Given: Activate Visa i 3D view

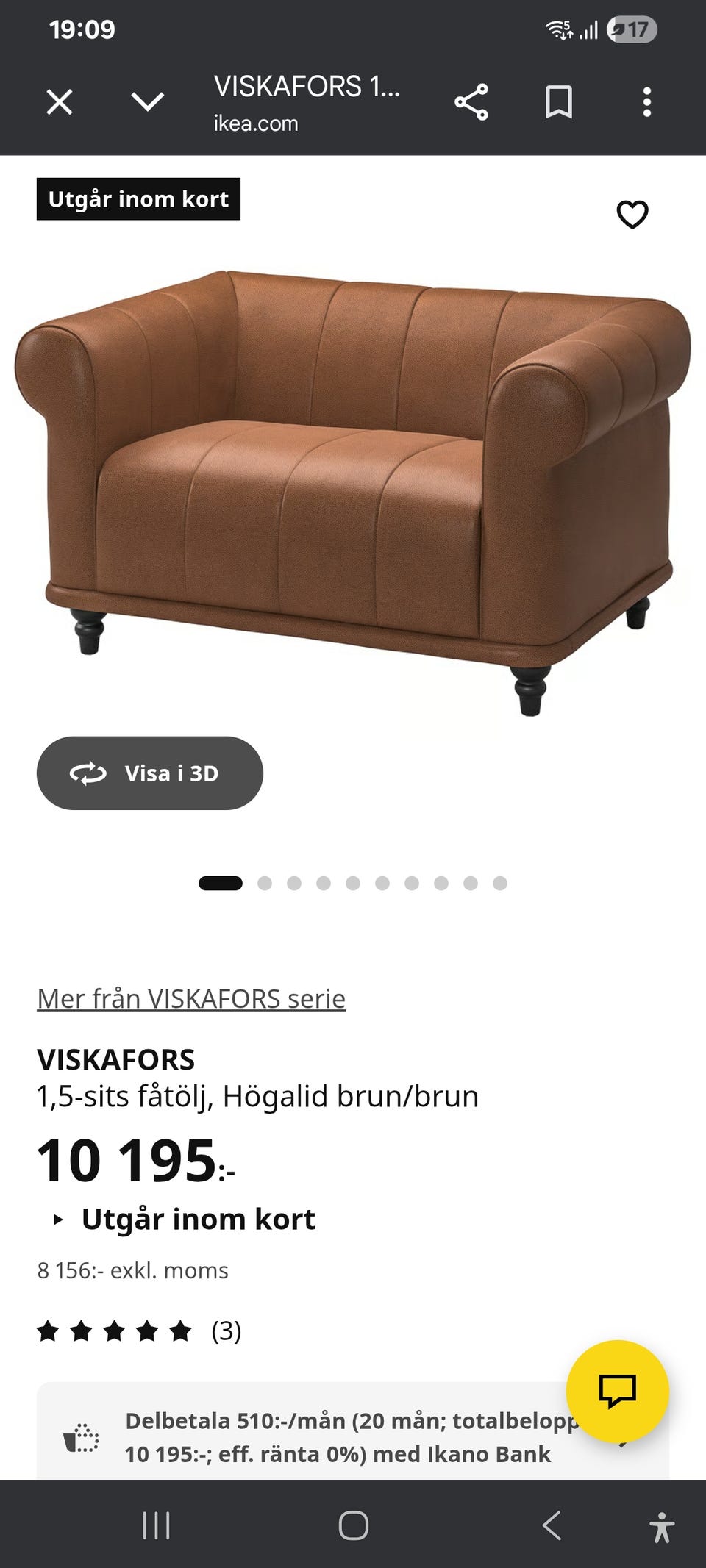Looking at the screenshot, I should 150,773.
